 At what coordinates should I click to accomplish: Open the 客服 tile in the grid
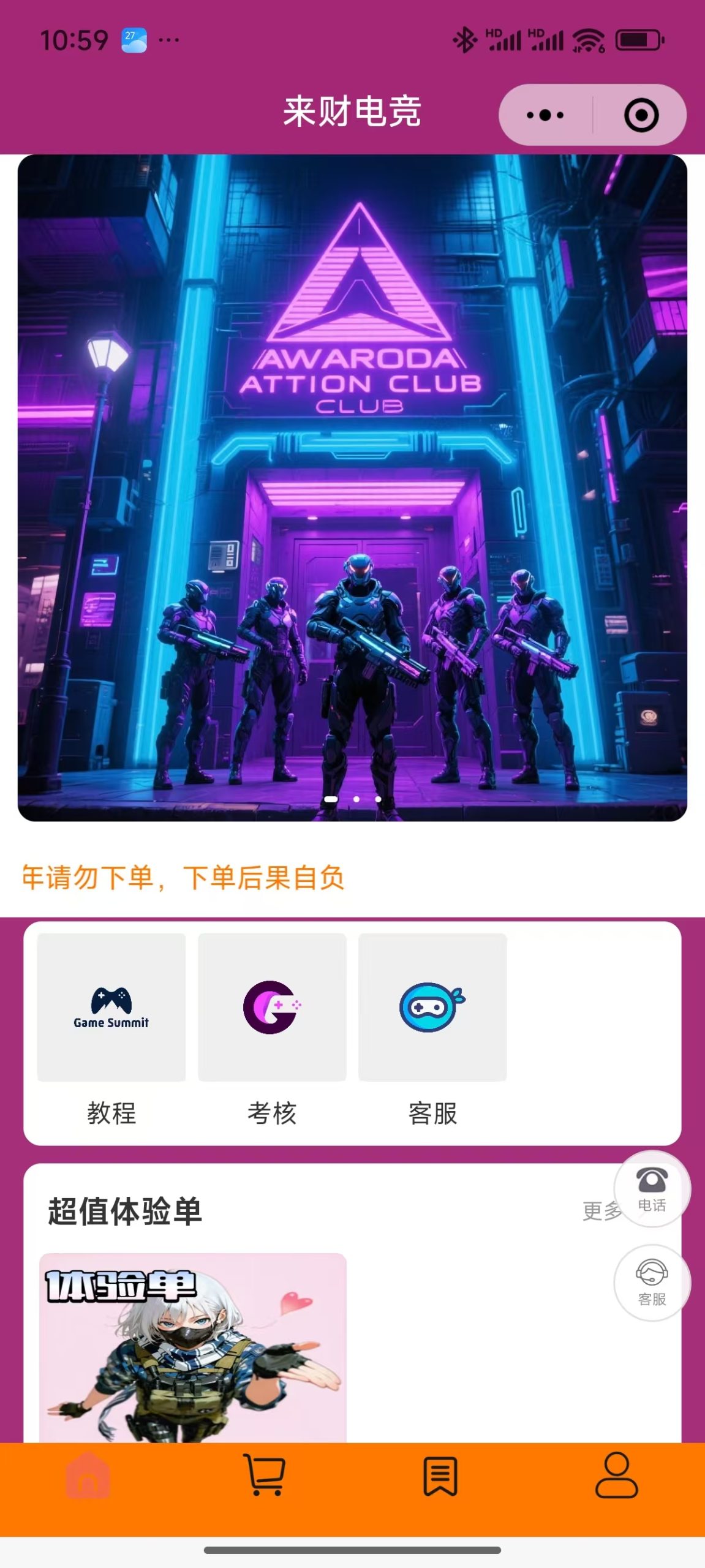432,1029
